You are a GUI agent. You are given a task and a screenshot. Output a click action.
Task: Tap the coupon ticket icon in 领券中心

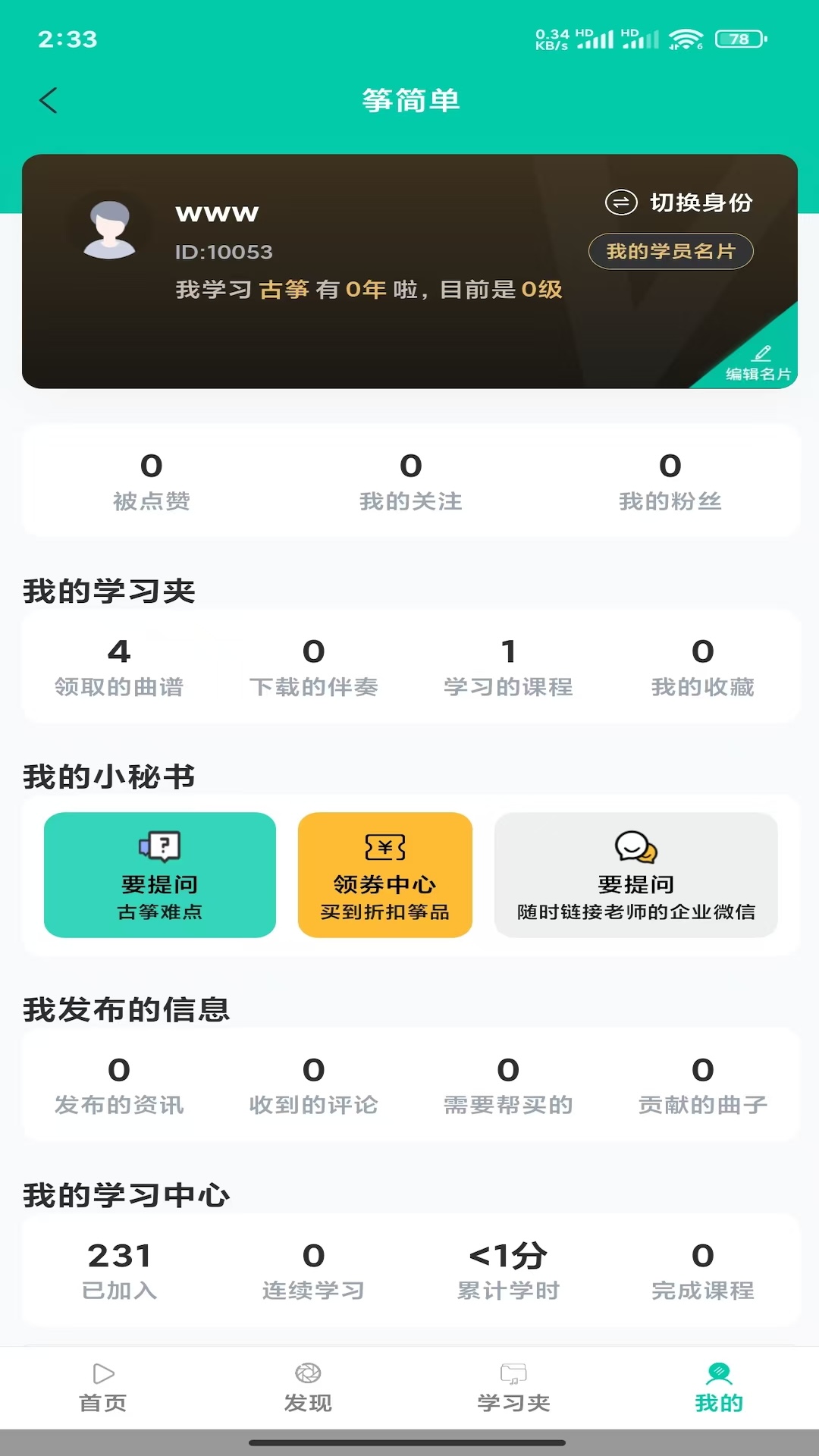point(385,849)
